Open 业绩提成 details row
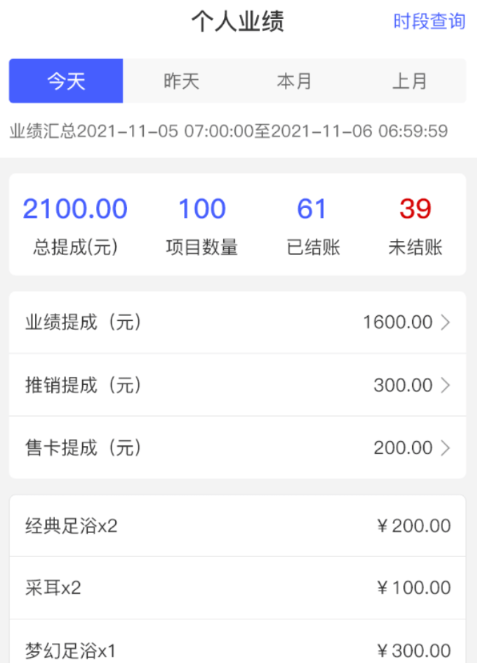The height and width of the screenshot is (663, 477). pos(238,322)
